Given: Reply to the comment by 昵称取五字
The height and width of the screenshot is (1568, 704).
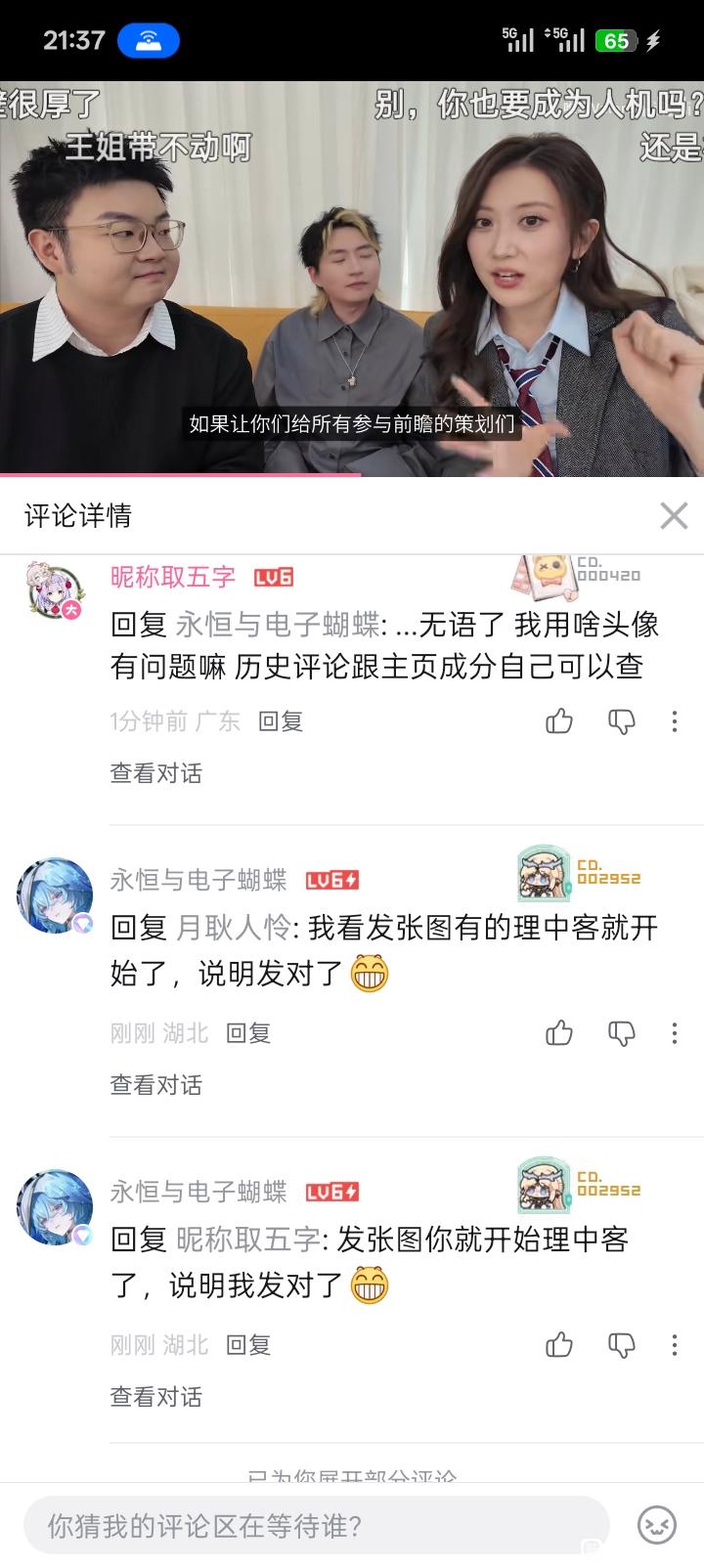Looking at the screenshot, I should pos(281,721).
